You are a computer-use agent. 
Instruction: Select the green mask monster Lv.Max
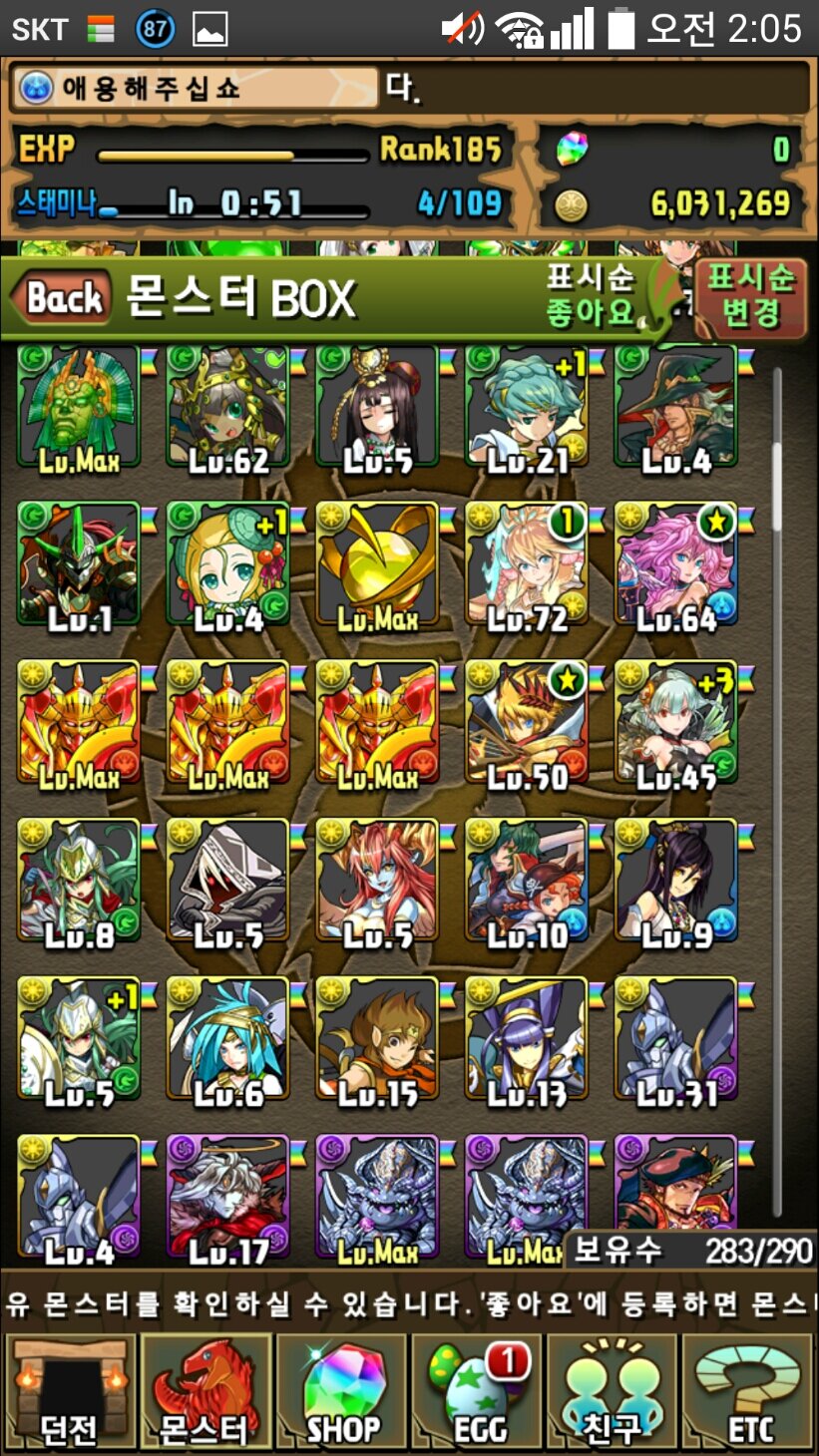click(79, 407)
